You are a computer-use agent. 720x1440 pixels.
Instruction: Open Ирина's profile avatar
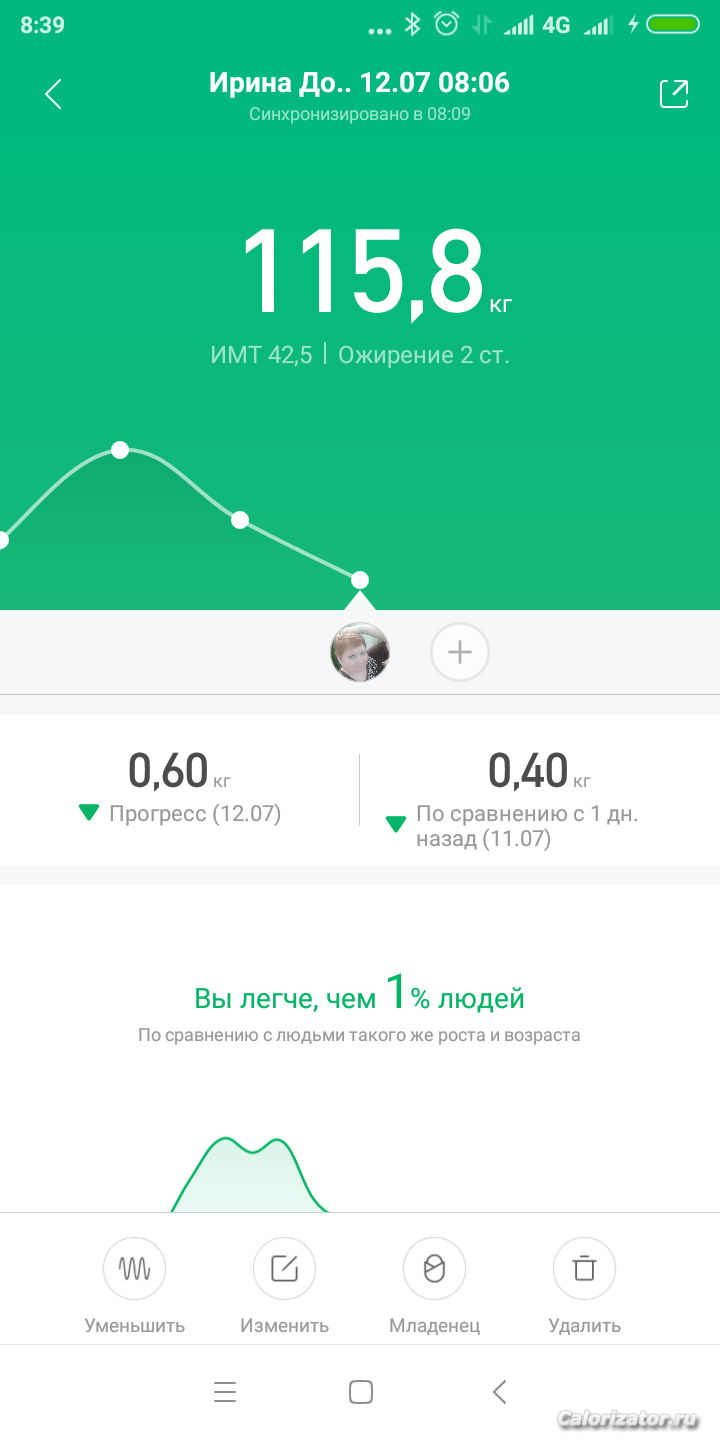(360, 652)
